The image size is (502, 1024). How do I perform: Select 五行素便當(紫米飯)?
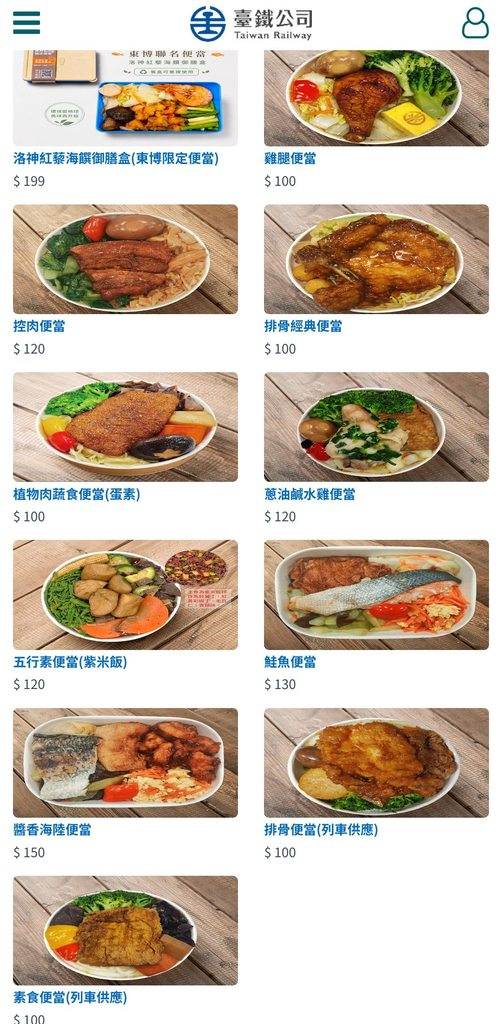coord(125,616)
